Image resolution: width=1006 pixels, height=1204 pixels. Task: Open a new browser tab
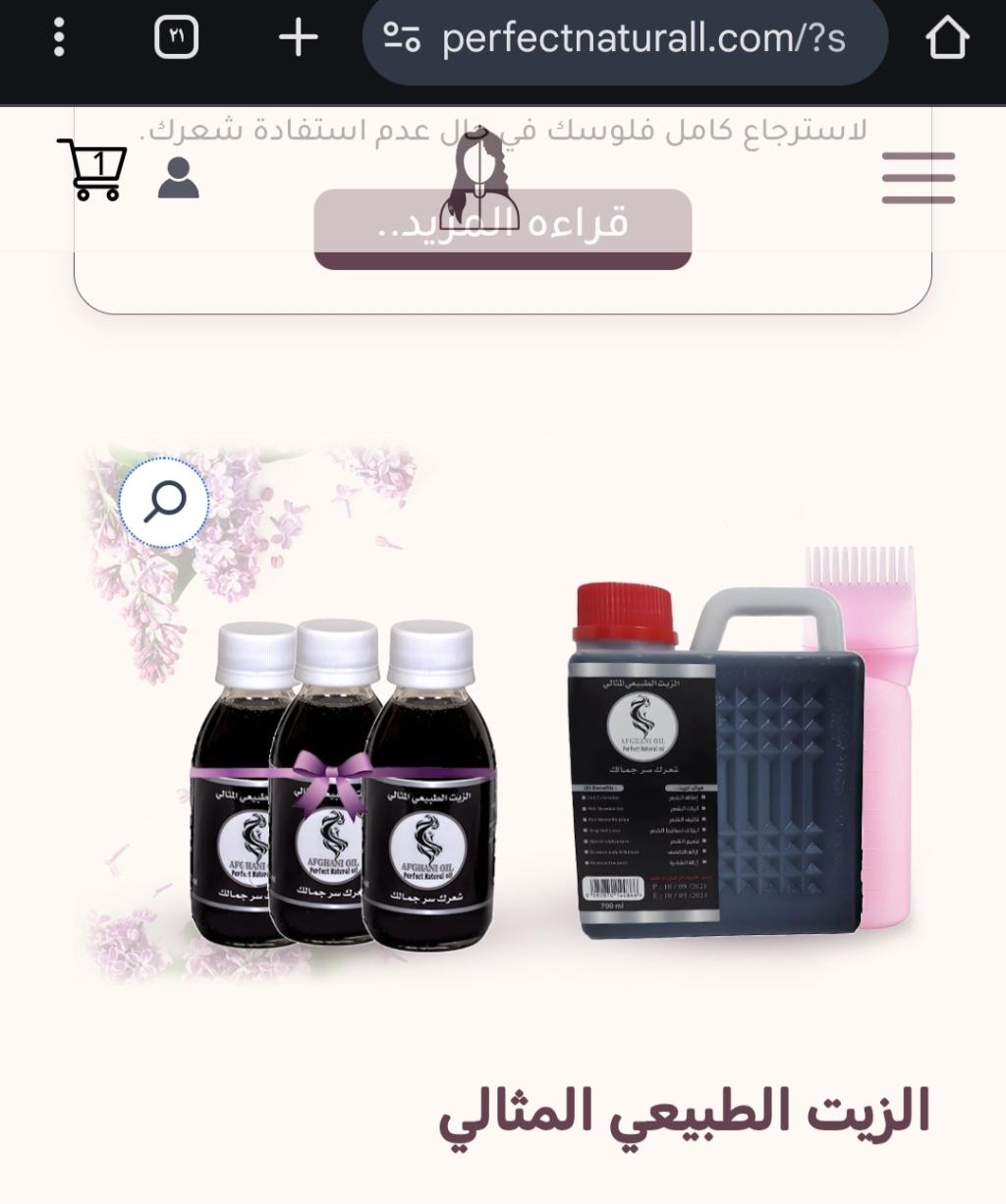pos(298,38)
